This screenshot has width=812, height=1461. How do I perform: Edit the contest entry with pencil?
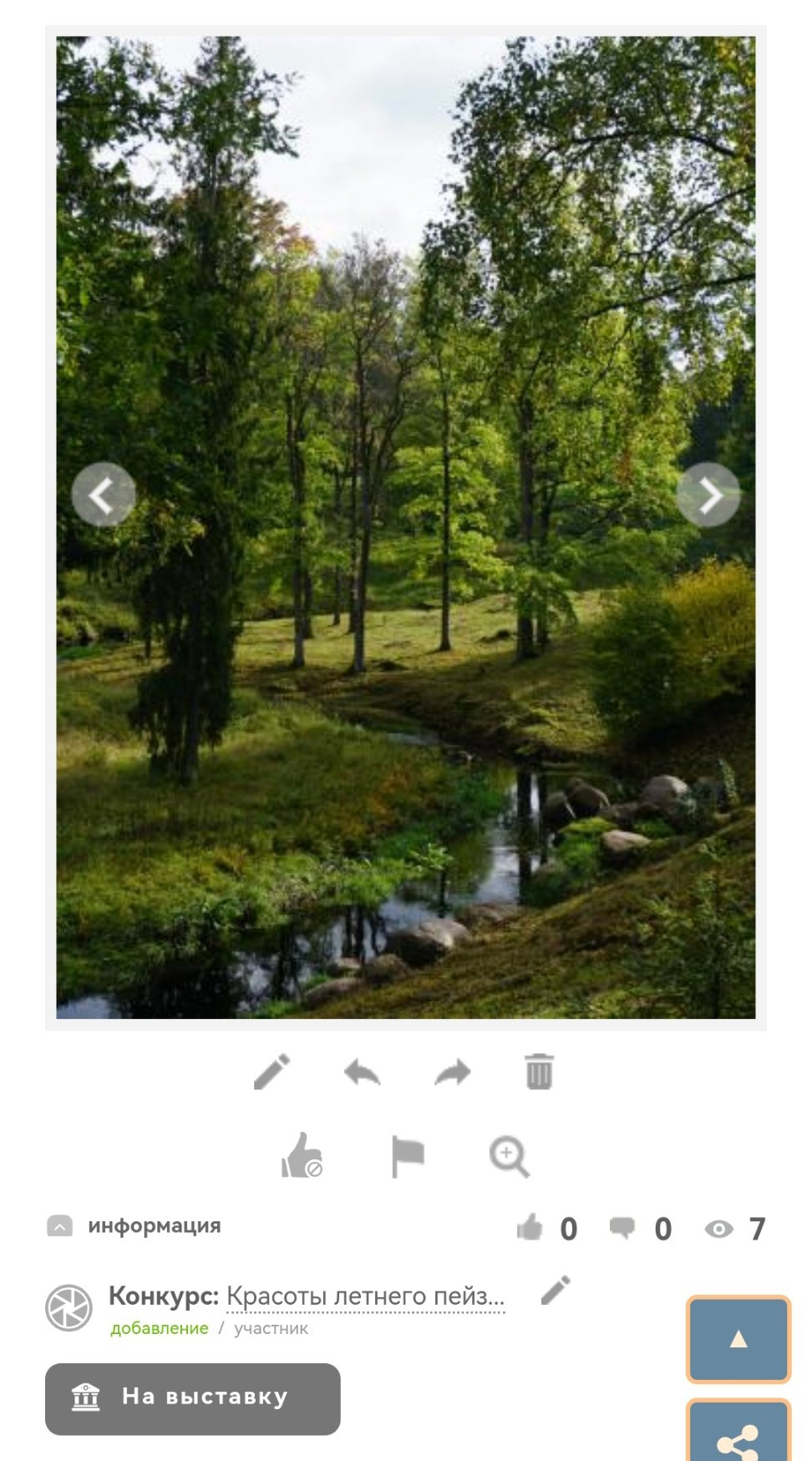(x=555, y=1291)
